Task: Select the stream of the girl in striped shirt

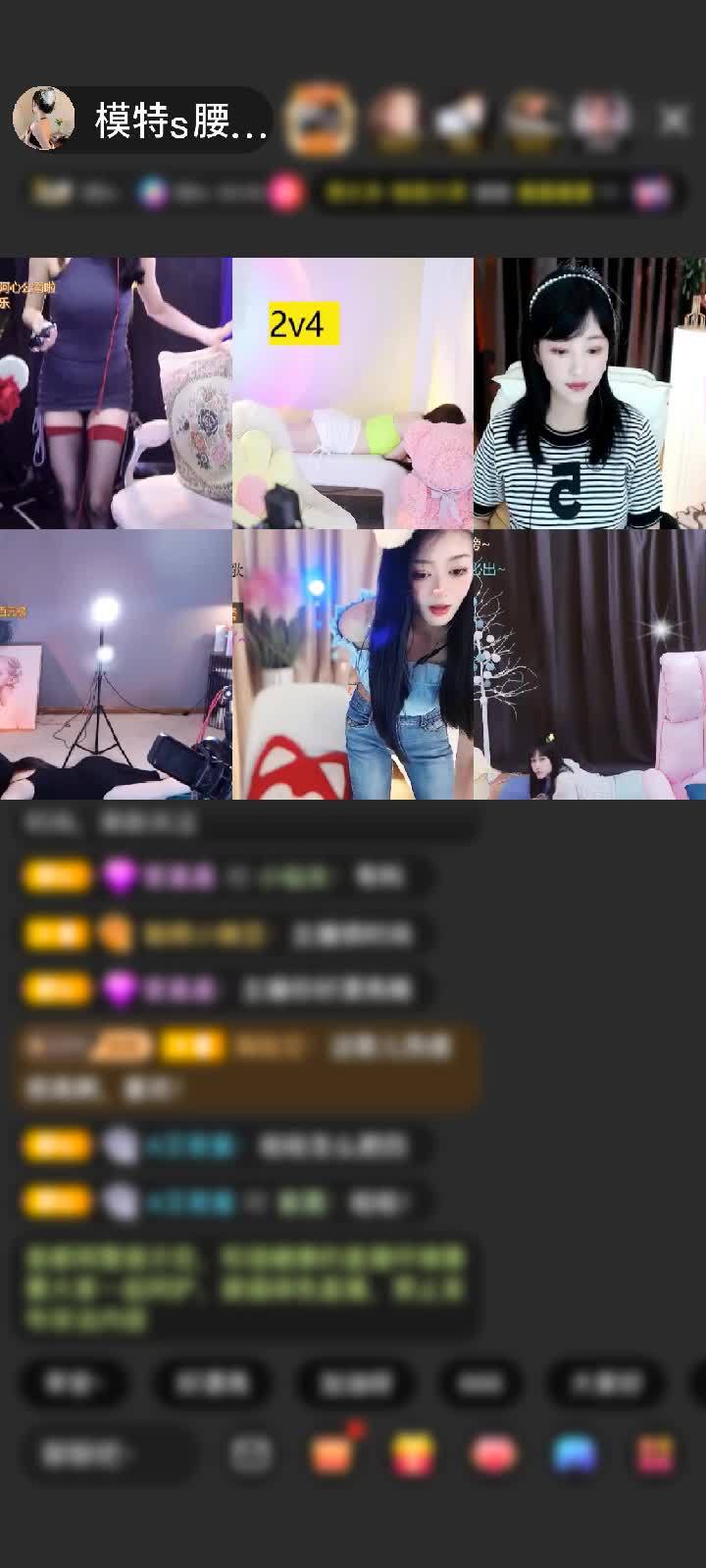Action: coord(589,392)
